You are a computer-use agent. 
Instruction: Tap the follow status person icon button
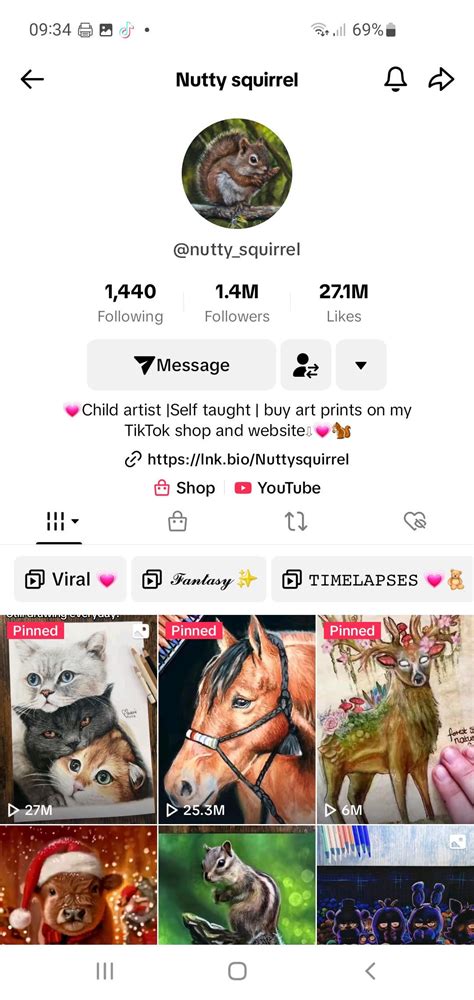(306, 365)
